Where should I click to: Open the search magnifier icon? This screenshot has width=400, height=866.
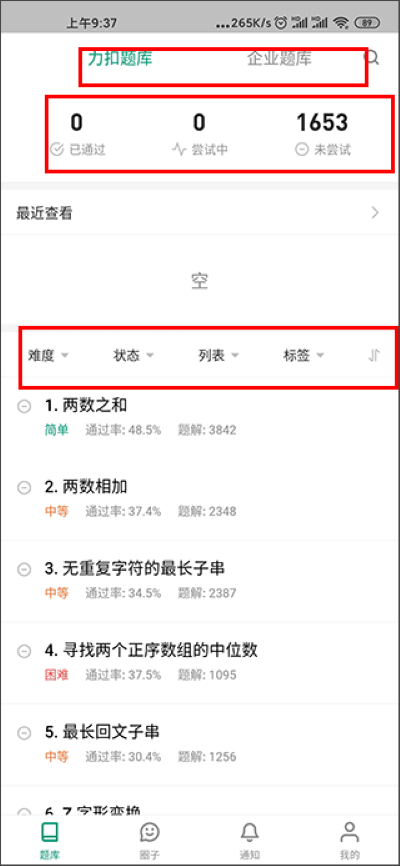pyautogui.click(x=374, y=58)
